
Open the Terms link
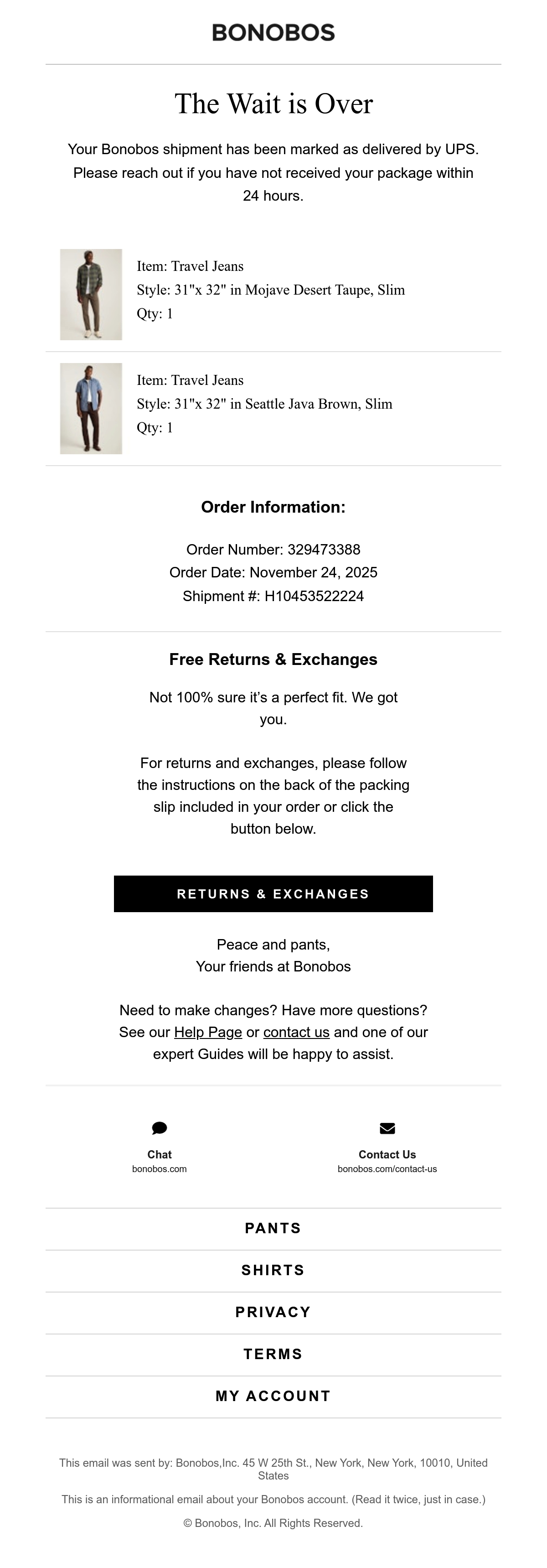coord(273,1354)
